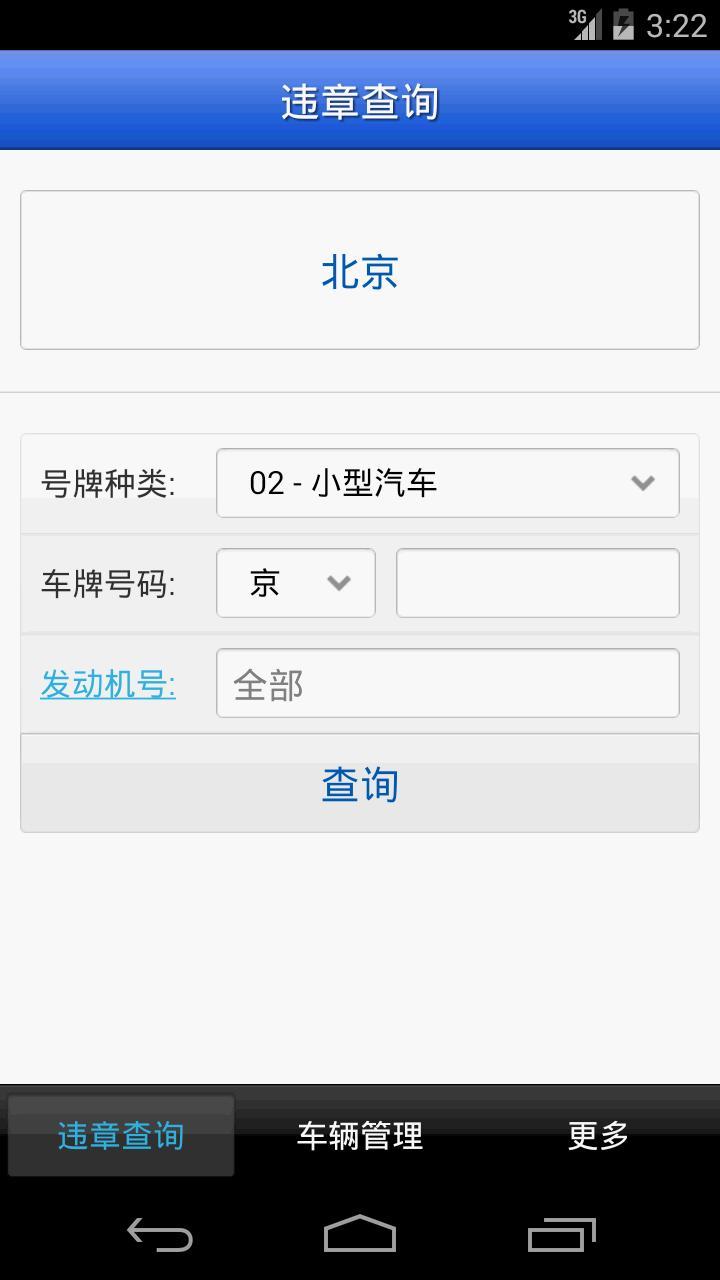Open recent apps from navigation bar
720x1280 pixels.
[x=561, y=1235]
